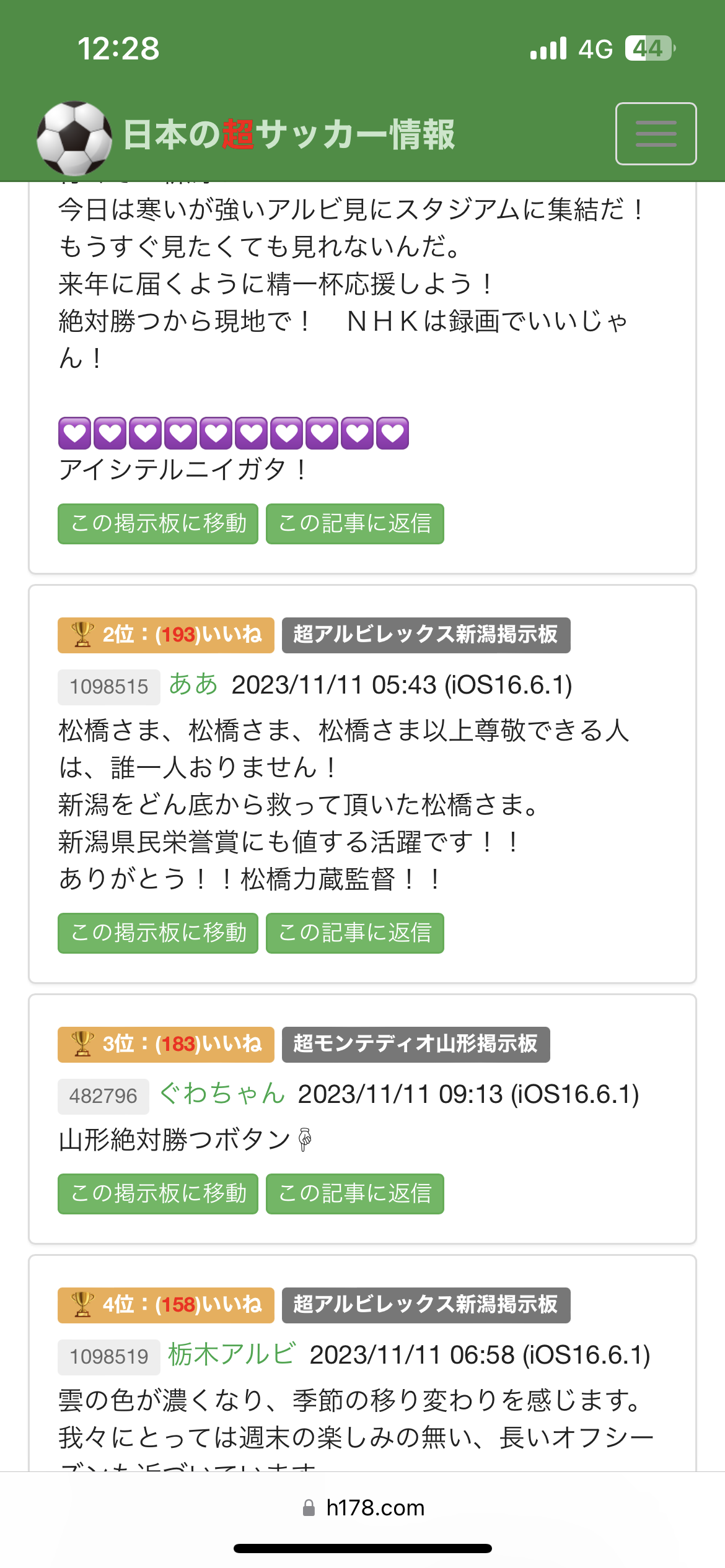Open post number 1098519
The image size is (725, 1568).
(x=109, y=1357)
